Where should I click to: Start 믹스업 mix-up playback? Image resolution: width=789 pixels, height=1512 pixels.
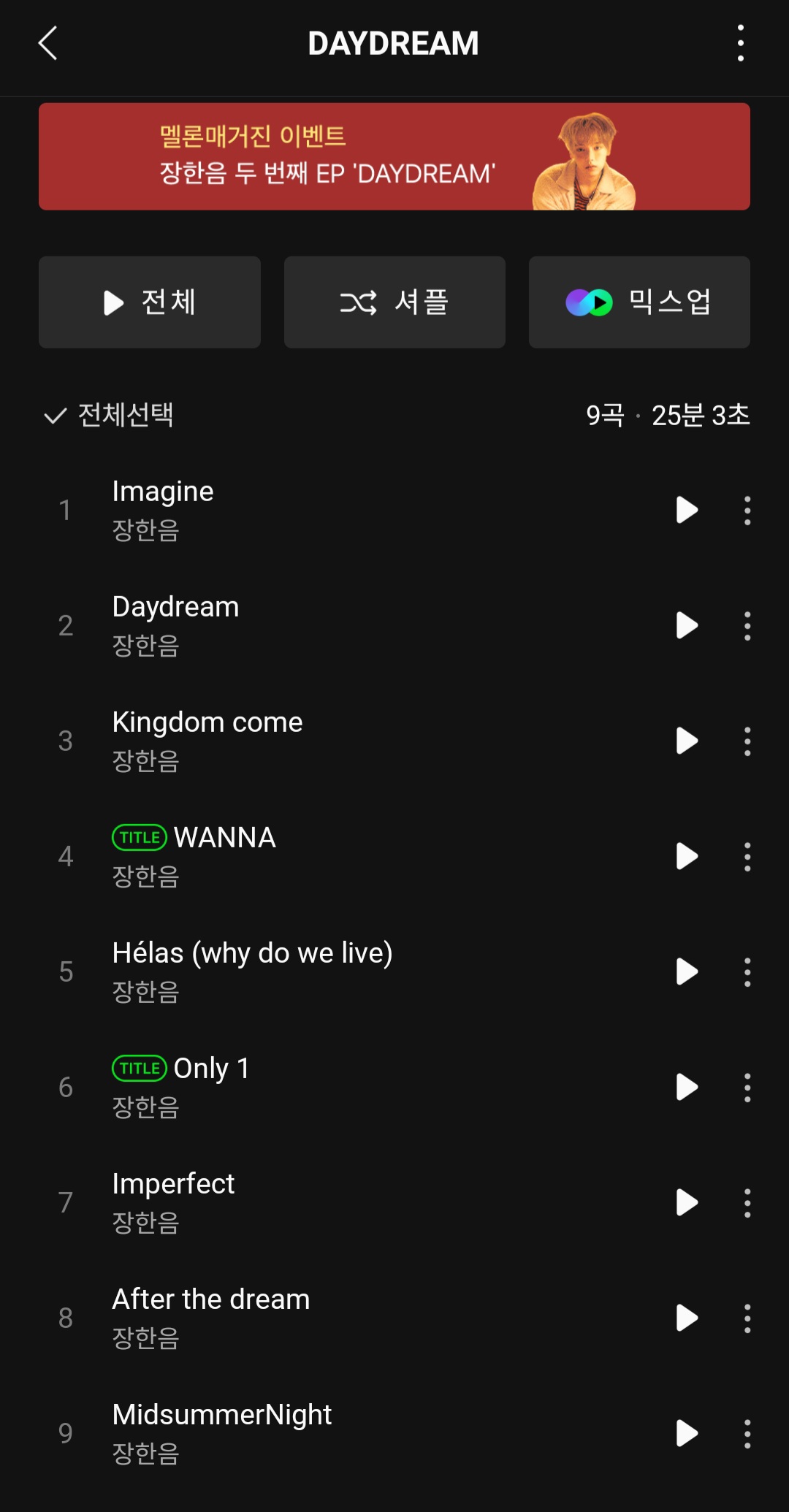639,302
